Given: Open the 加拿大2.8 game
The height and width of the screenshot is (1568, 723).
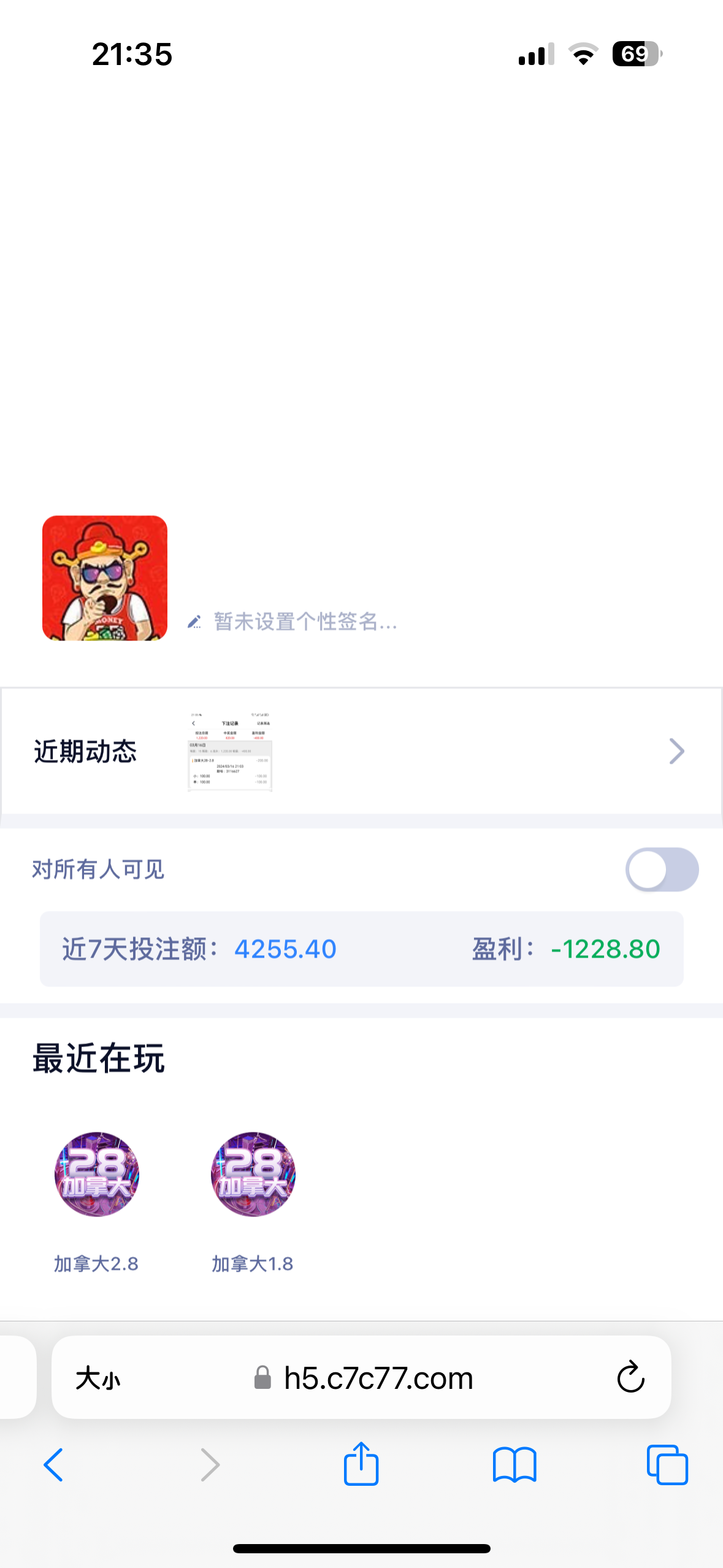Looking at the screenshot, I should click(97, 1174).
